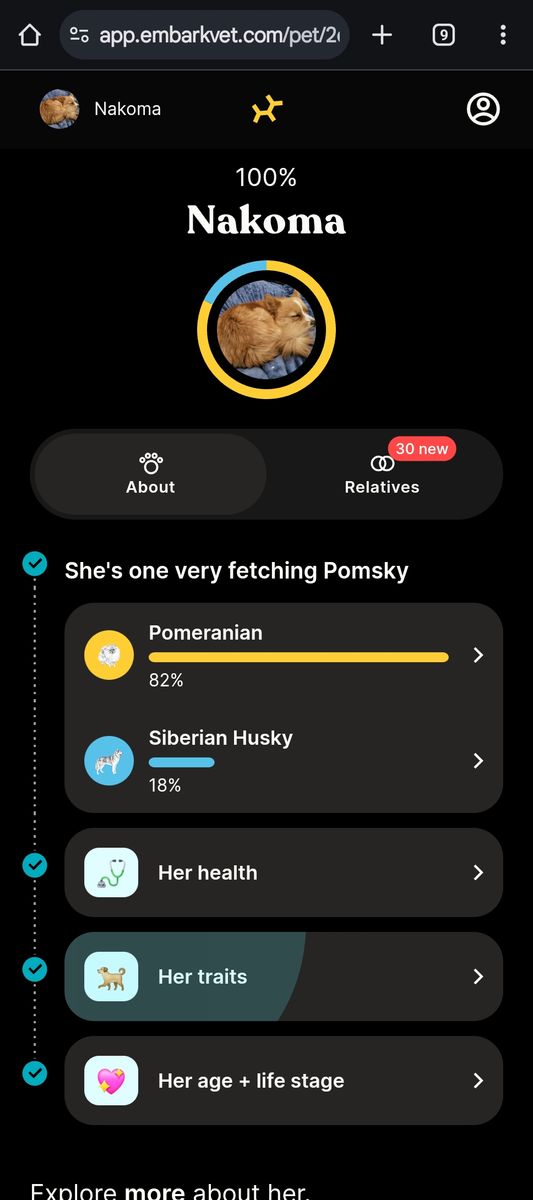View Siberian Husky breed details

point(284,760)
